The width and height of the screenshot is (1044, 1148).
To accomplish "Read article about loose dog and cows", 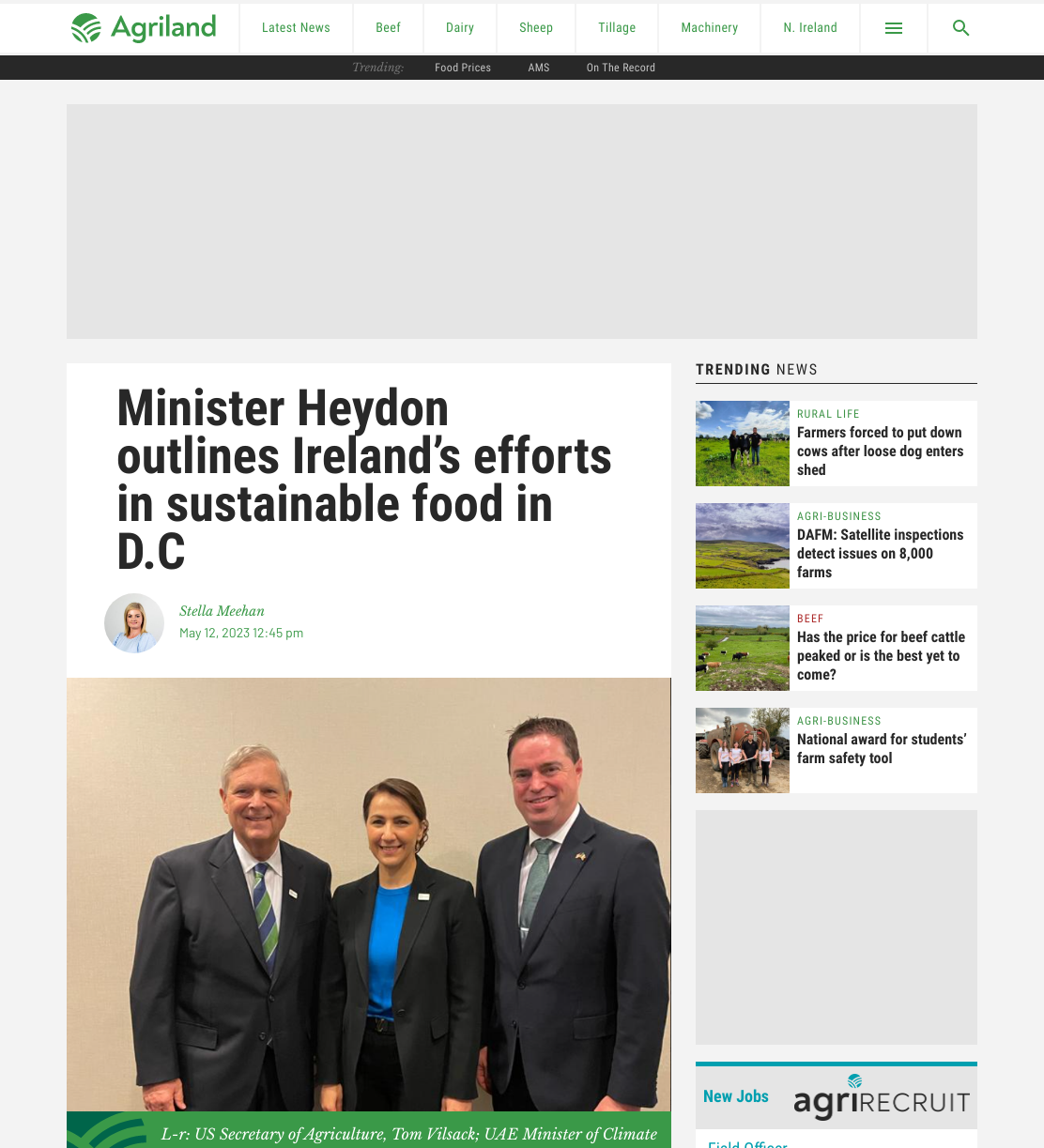I will (x=881, y=452).
